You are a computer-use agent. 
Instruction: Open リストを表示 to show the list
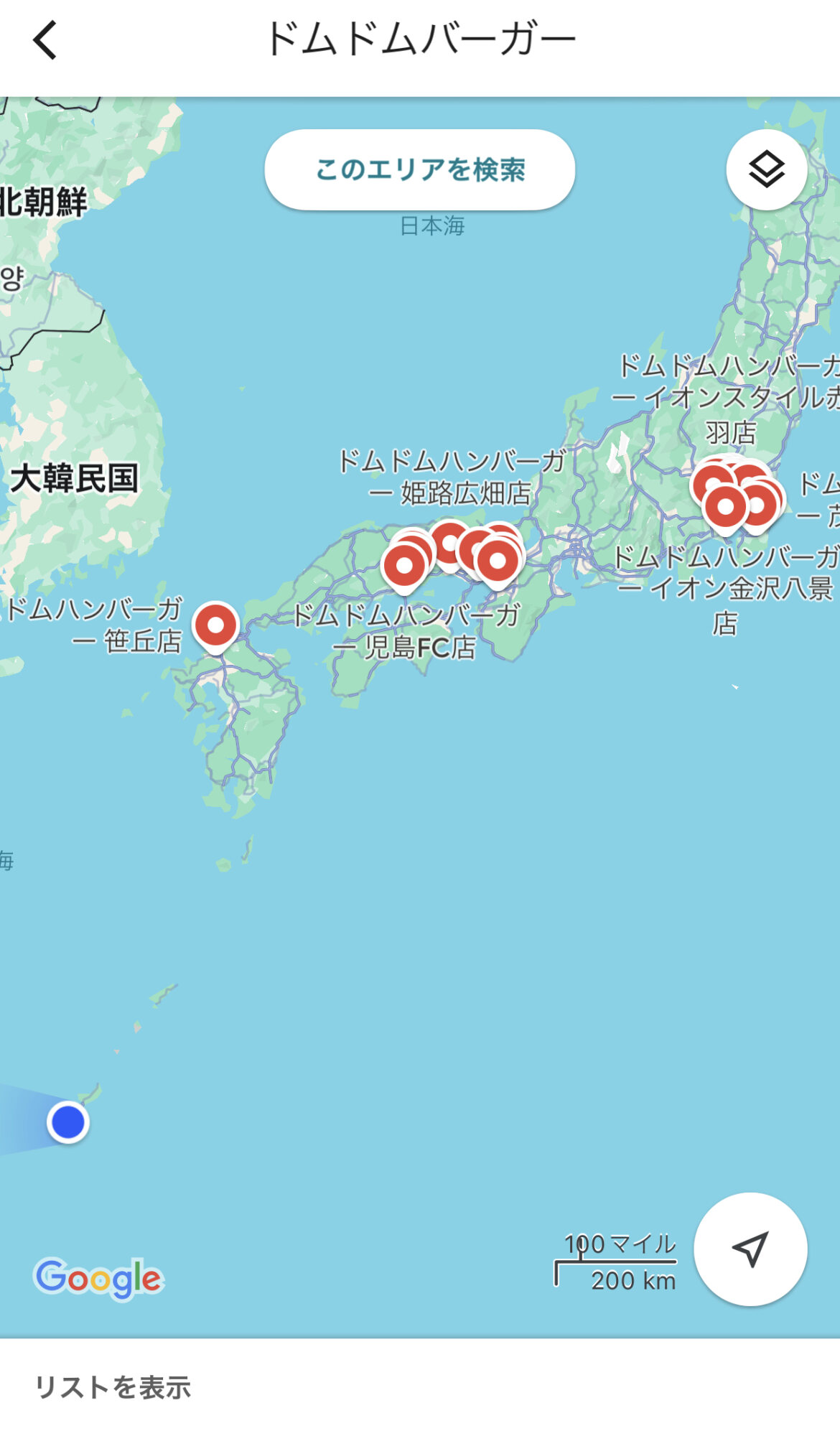[x=113, y=1387]
